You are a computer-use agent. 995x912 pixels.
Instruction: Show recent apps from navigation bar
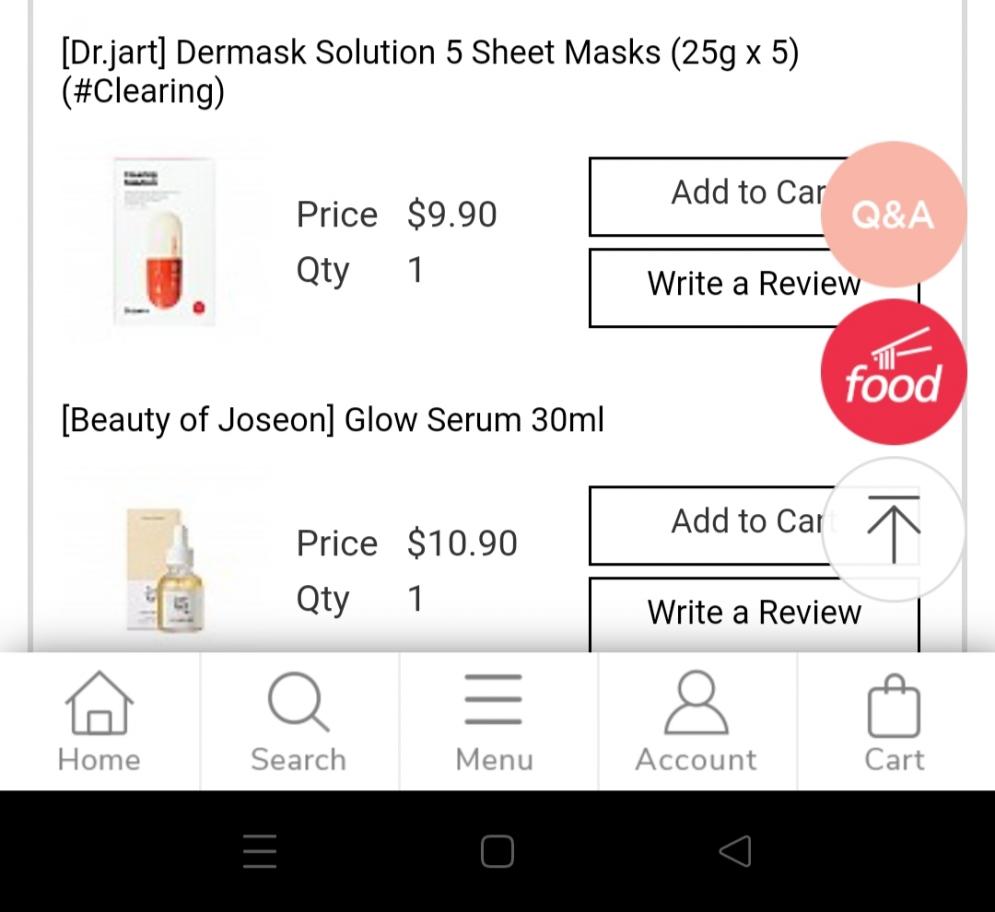point(260,851)
